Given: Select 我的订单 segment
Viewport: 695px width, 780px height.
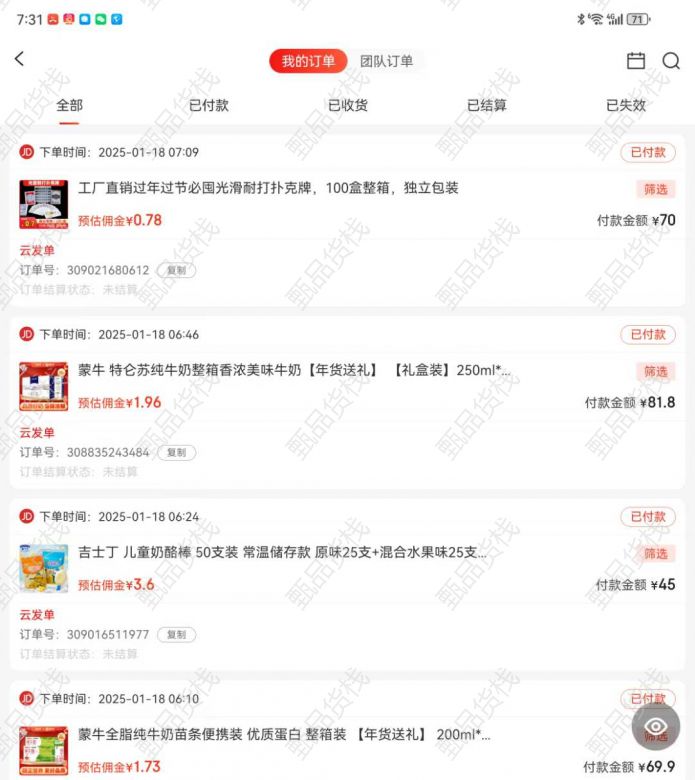Looking at the screenshot, I should 308,61.
